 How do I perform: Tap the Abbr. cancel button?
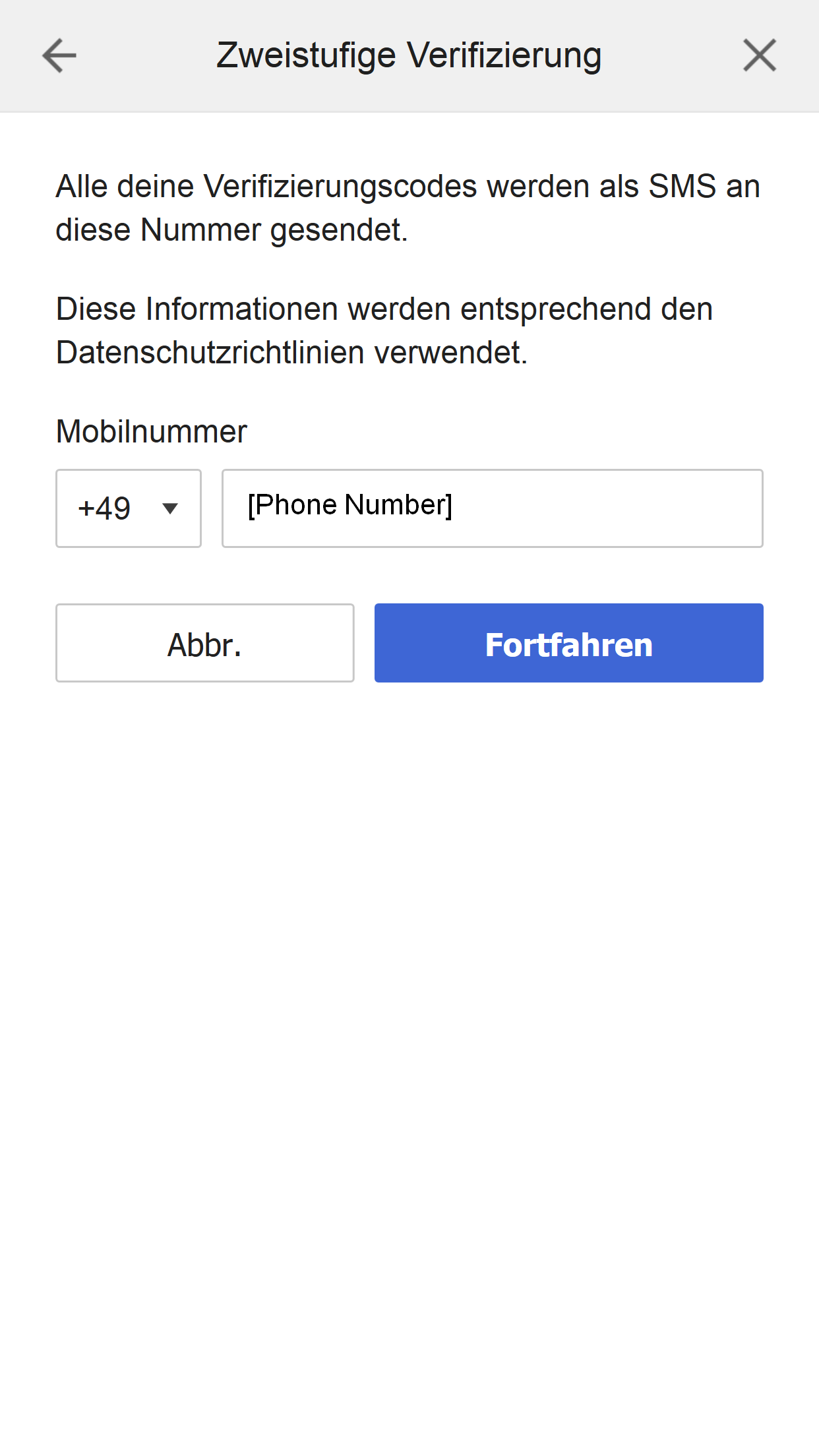[x=205, y=643]
